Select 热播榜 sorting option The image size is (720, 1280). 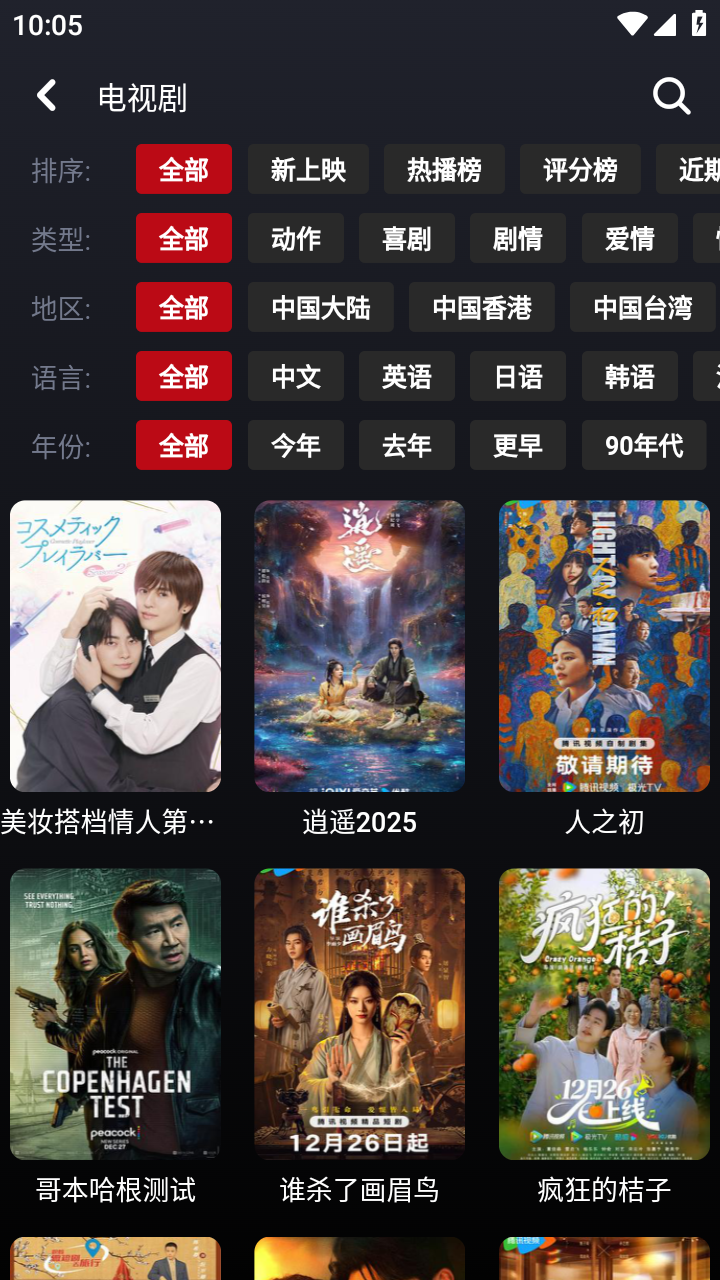(444, 170)
